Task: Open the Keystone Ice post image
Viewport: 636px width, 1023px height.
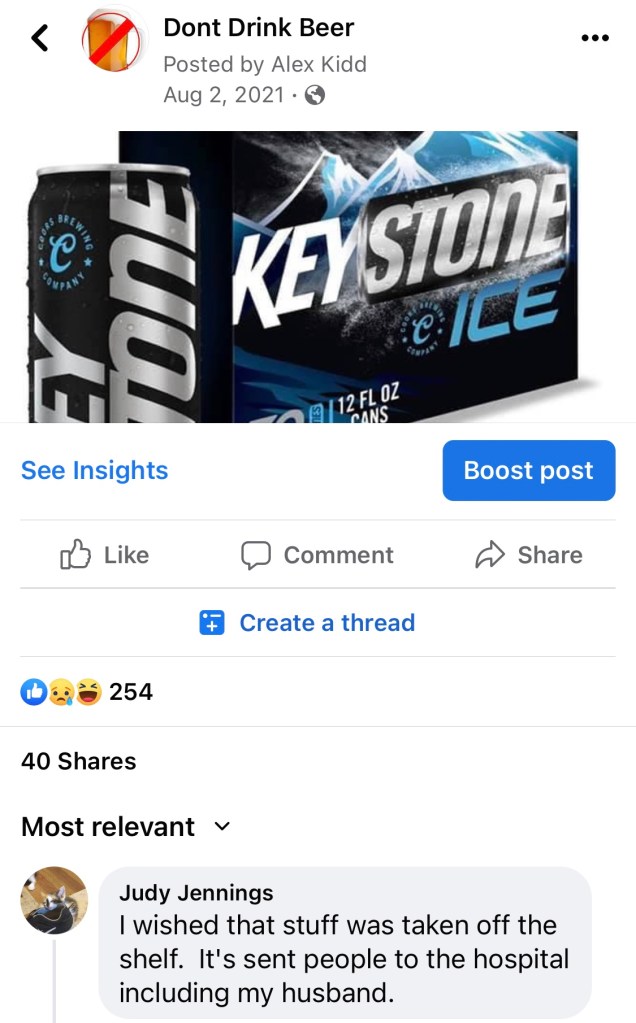Action: 318,277
